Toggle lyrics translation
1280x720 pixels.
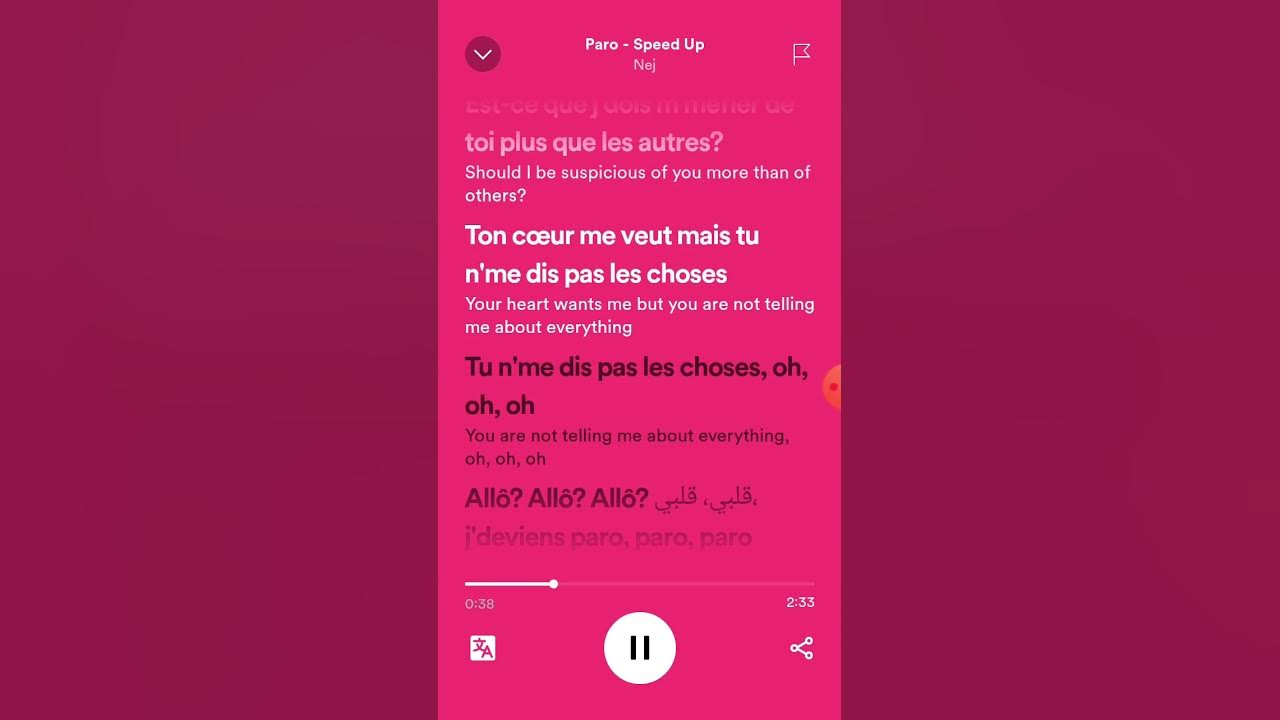pyautogui.click(x=483, y=648)
